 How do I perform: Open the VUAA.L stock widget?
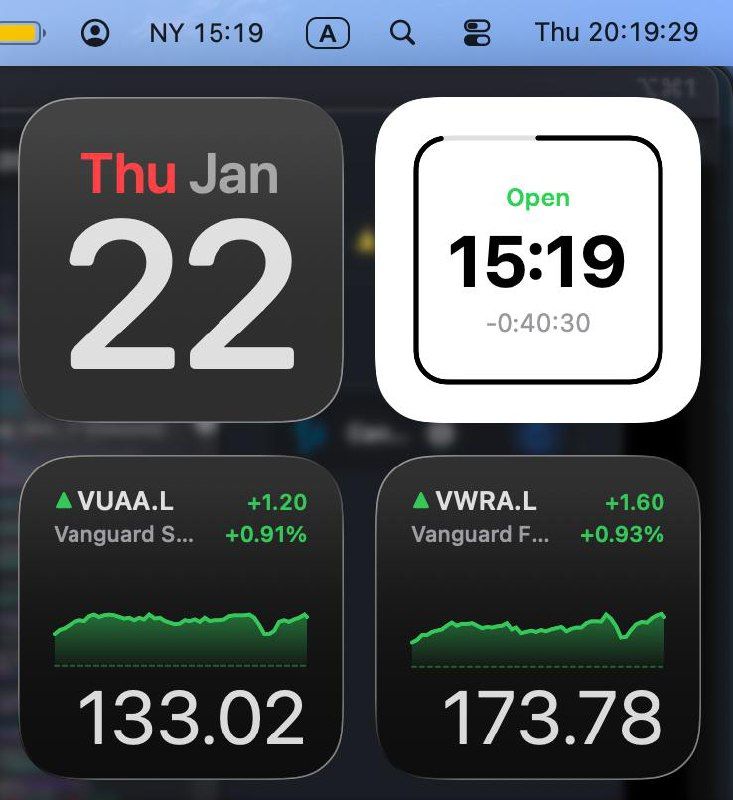coord(181,615)
